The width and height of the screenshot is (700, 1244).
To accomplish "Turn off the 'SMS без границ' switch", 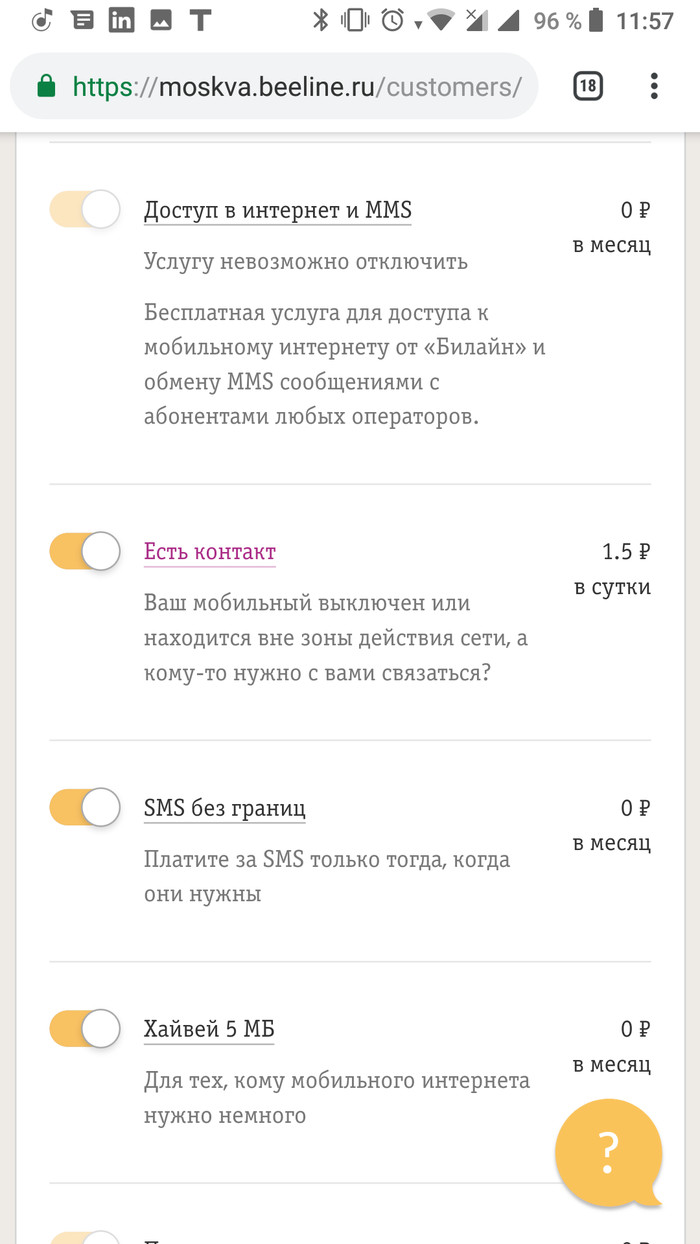I will pos(85,807).
